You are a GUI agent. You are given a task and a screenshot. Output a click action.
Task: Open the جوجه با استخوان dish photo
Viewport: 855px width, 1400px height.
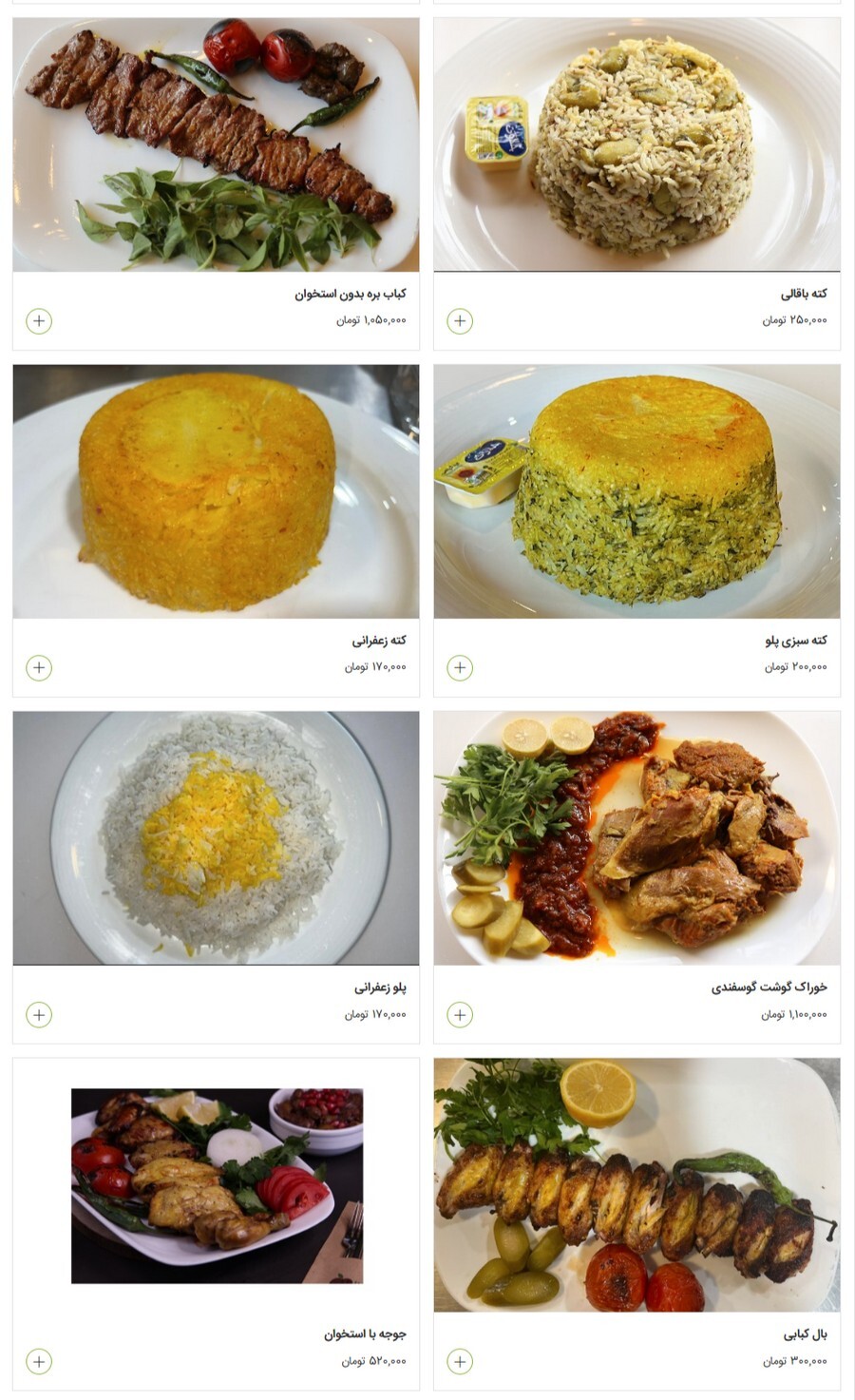[x=217, y=1185]
